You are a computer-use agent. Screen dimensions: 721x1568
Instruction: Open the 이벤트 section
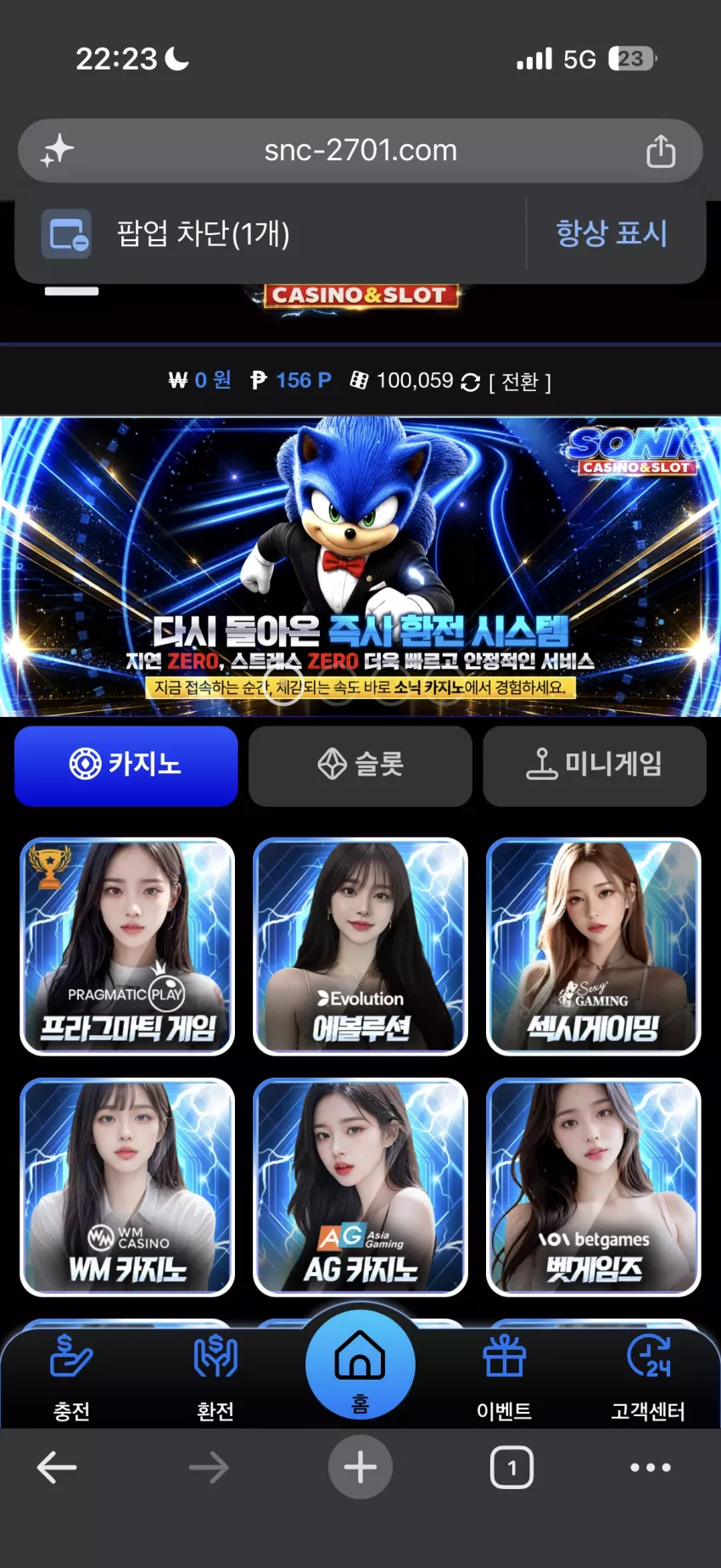click(505, 1377)
